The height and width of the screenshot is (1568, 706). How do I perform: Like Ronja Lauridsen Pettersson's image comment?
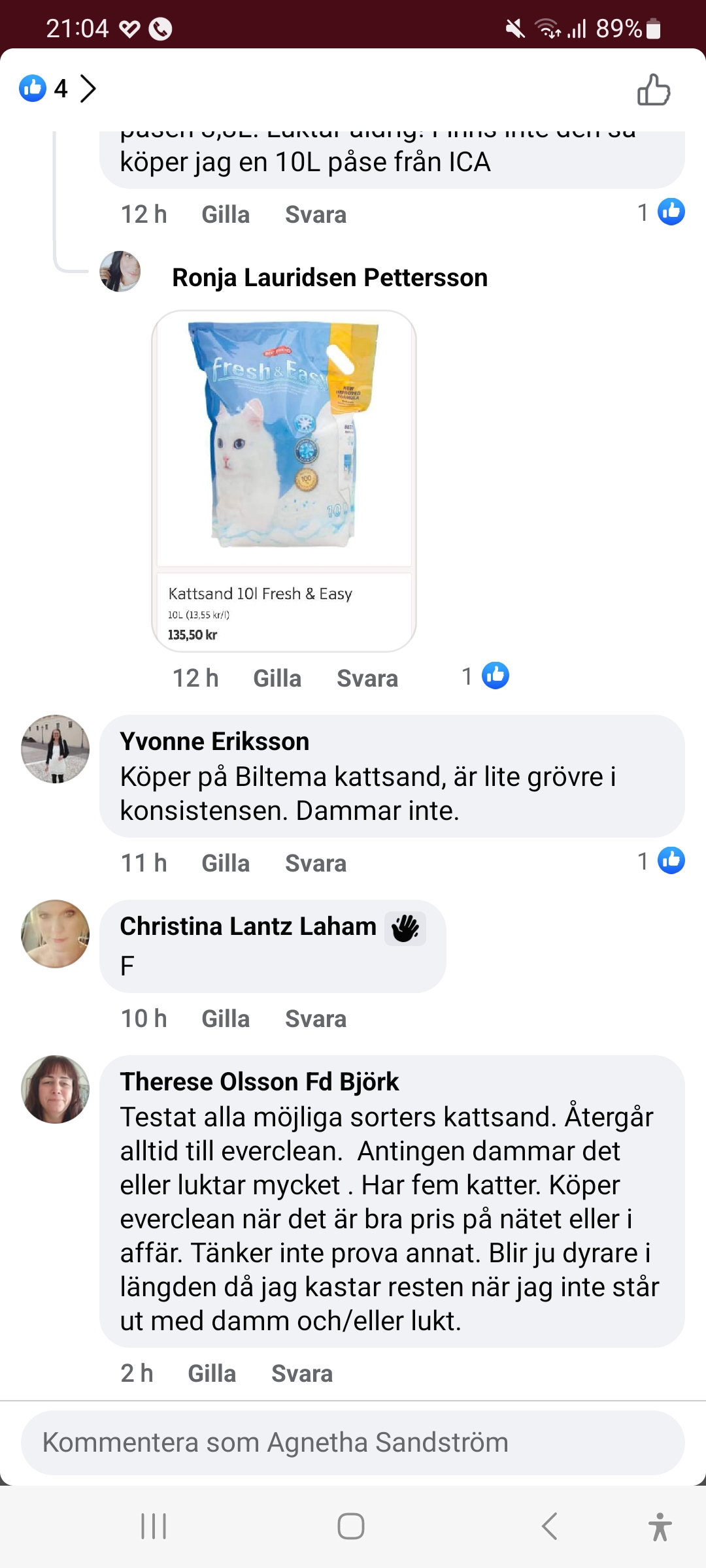click(277, 678)
